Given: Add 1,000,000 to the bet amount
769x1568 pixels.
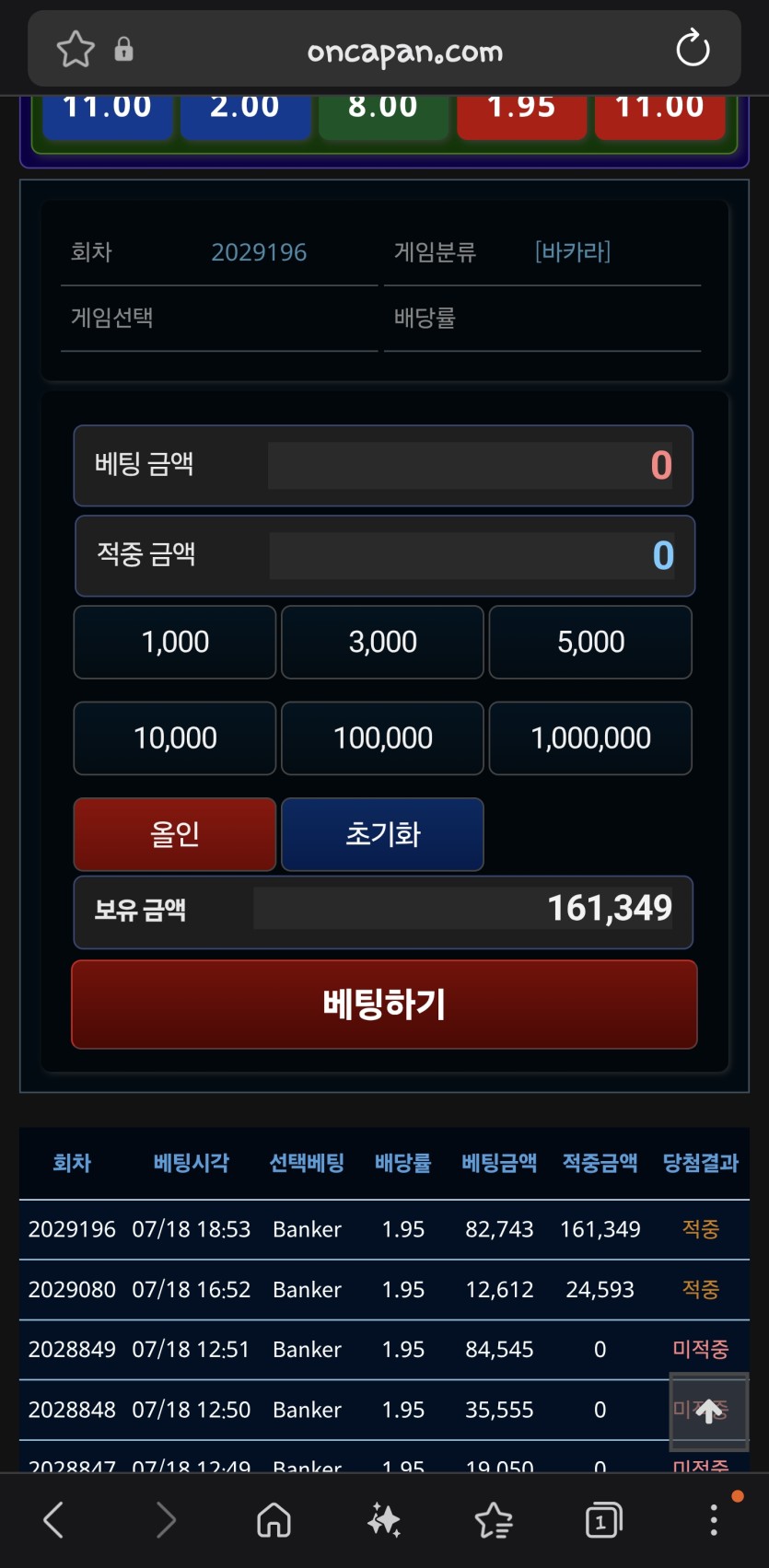Looking at the screenshot, I should (590, 738).
